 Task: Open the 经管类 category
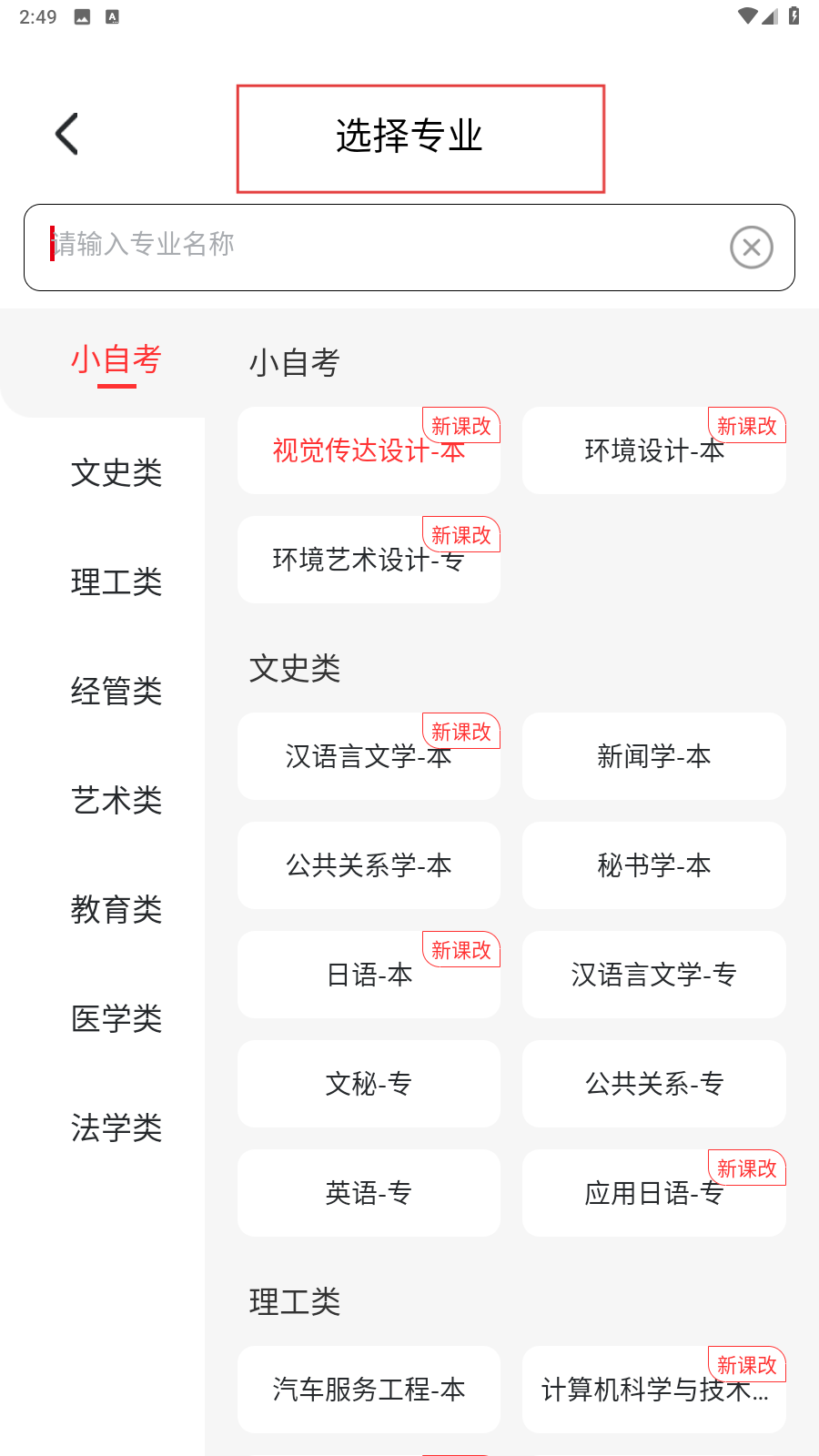[x=116, y=691]
